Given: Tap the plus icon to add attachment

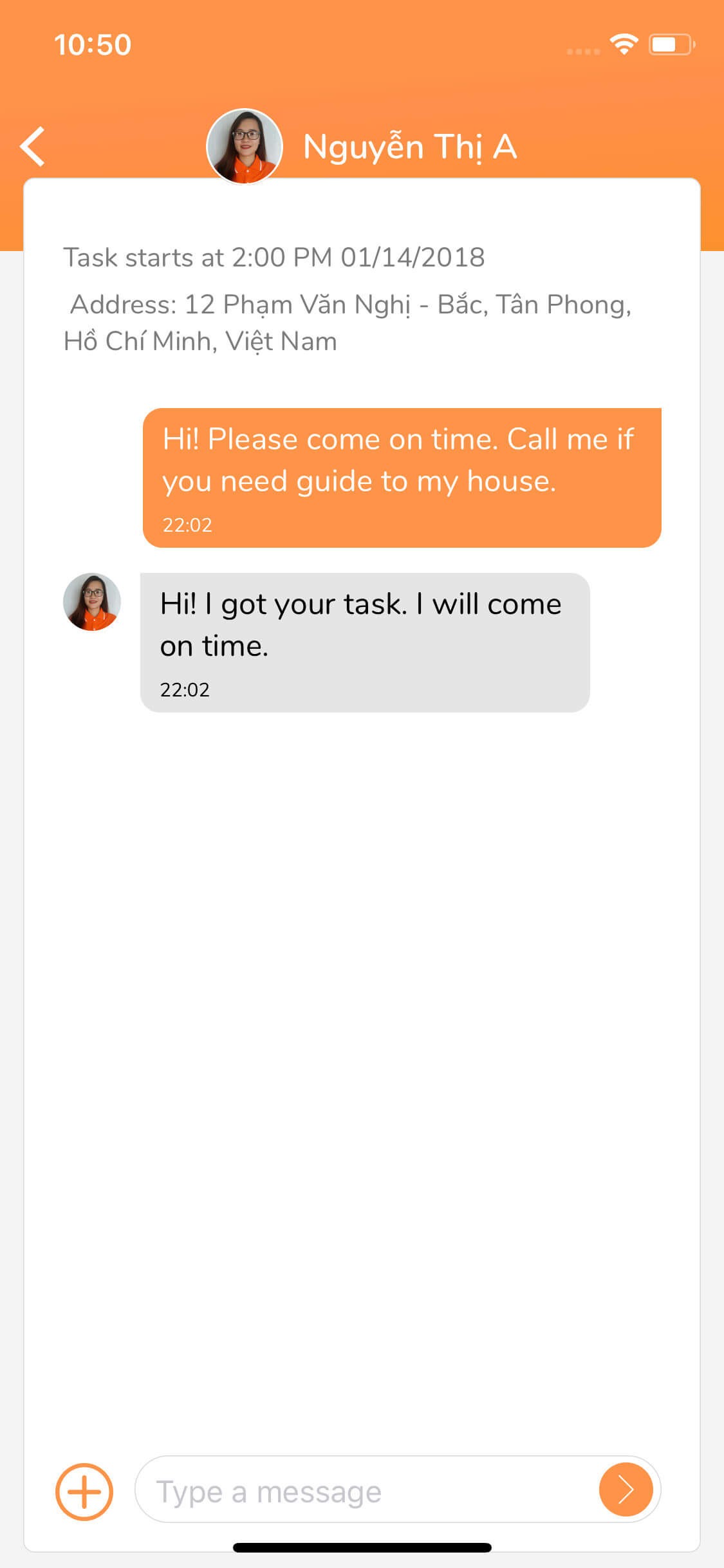Looking at the screenshot, I should coord(84,1491).
